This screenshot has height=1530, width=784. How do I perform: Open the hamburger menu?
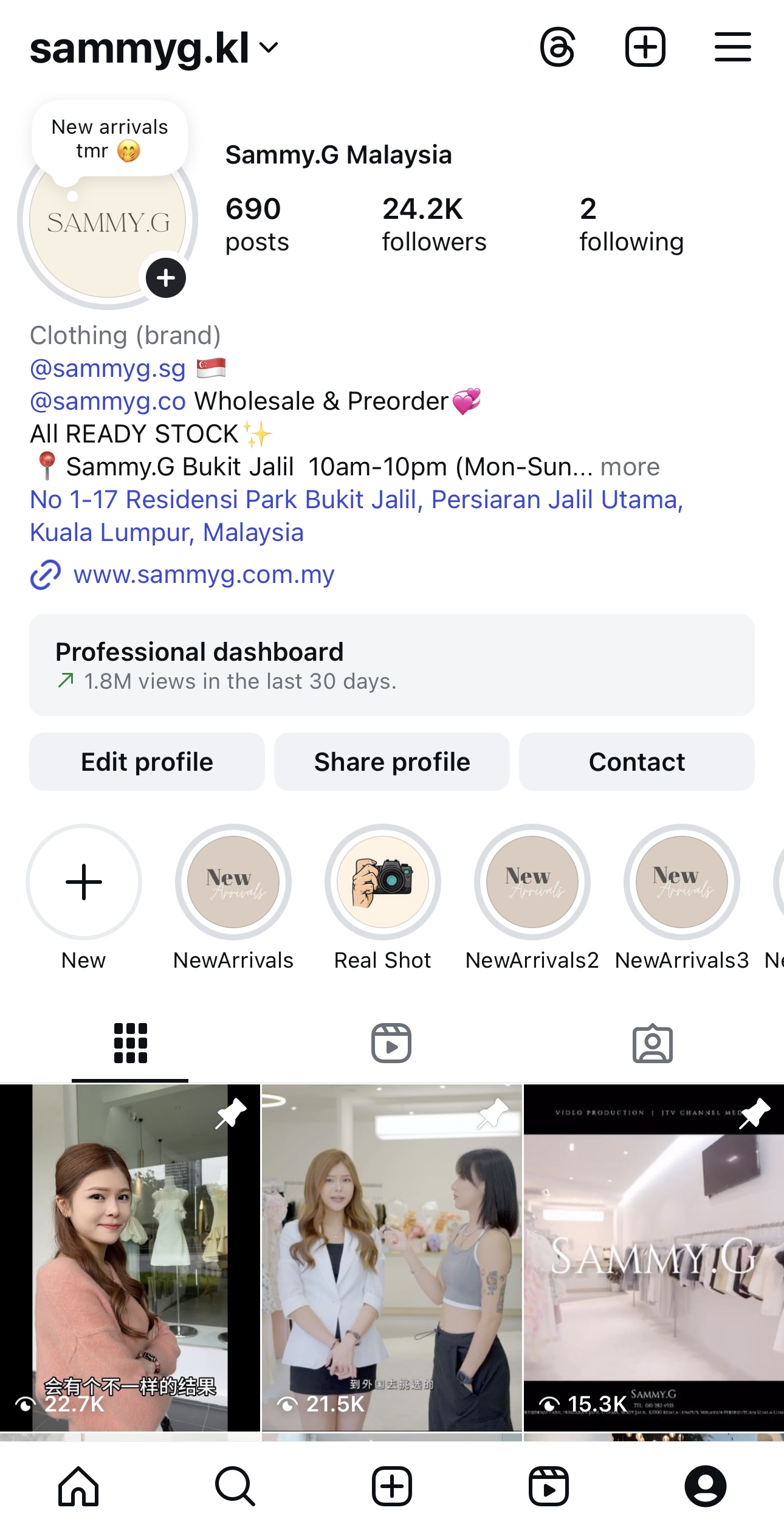click(732, 47)
